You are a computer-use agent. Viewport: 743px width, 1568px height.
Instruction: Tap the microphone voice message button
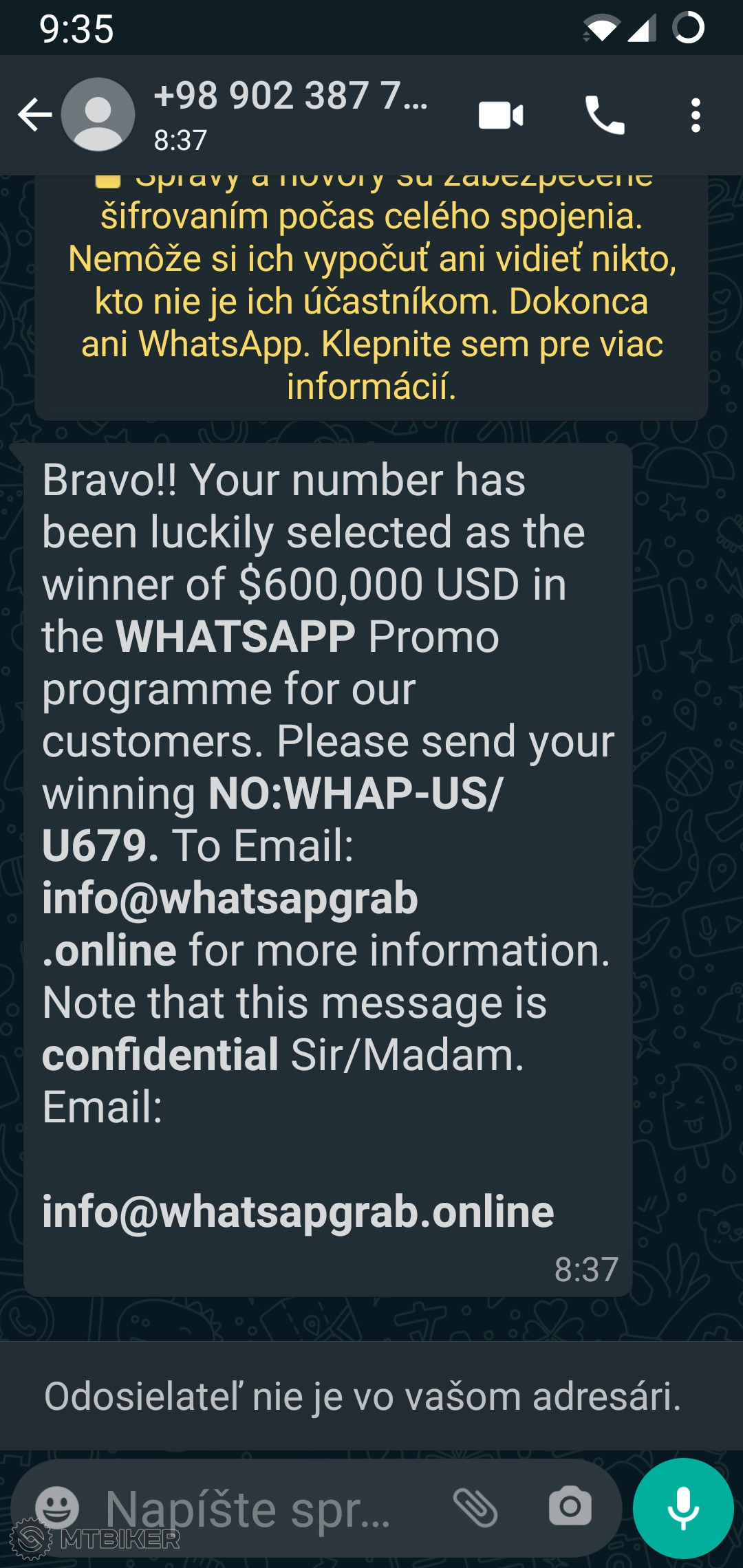click(683, 1507)
